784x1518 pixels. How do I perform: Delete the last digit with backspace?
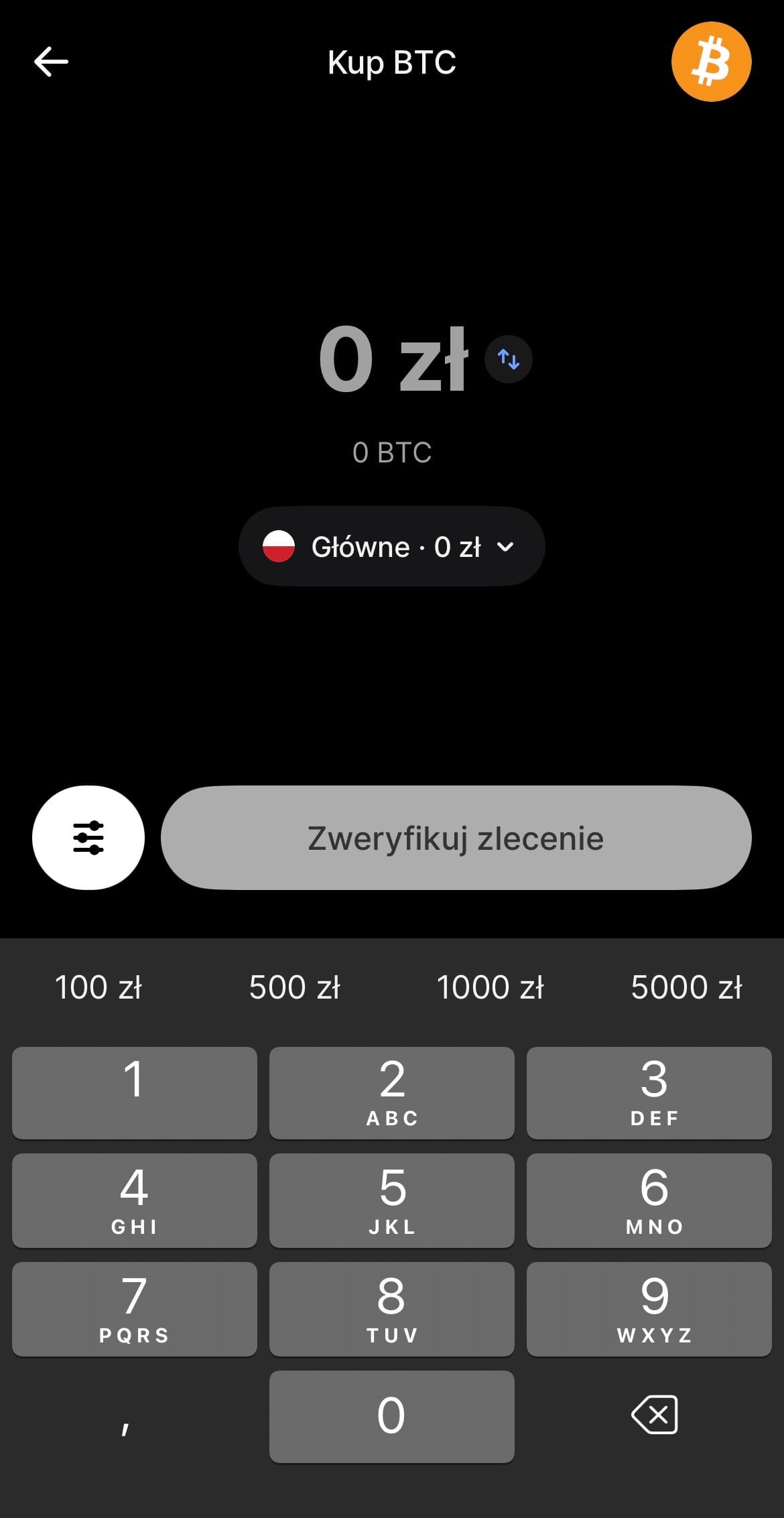pos(655,1415)
